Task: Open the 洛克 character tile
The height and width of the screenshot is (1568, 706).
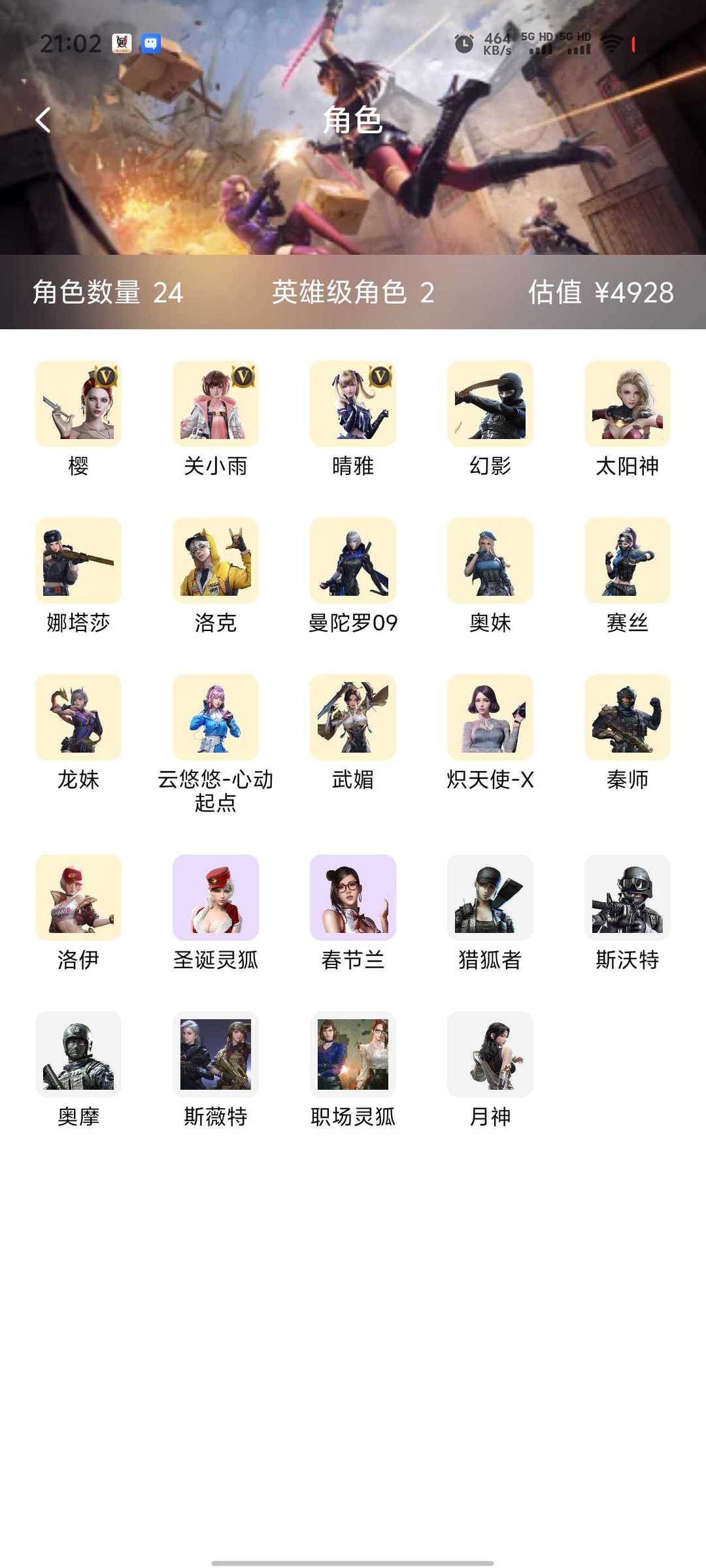Action: 216,561
